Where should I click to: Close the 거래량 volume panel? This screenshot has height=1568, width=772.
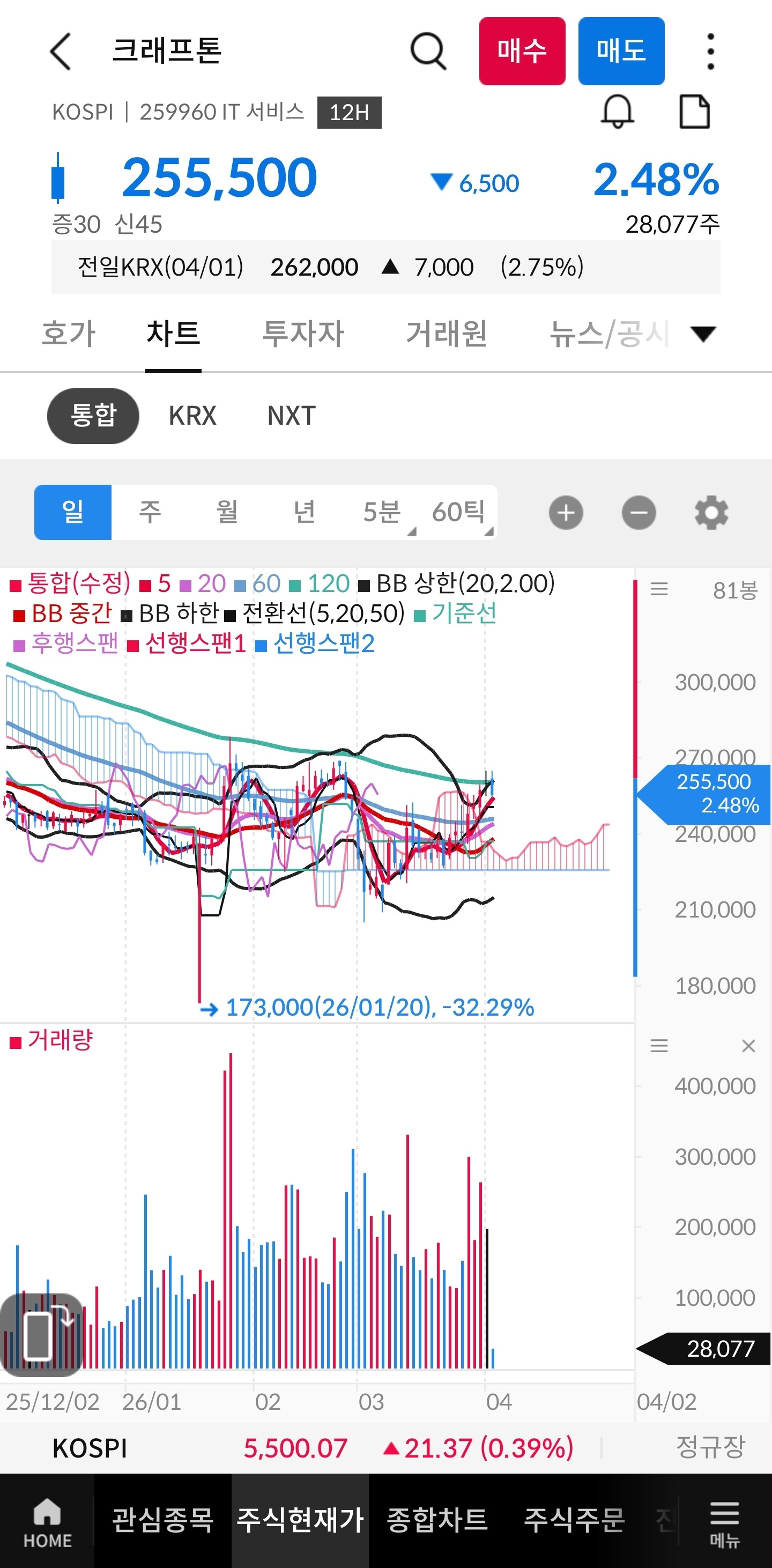(748, 1046)
